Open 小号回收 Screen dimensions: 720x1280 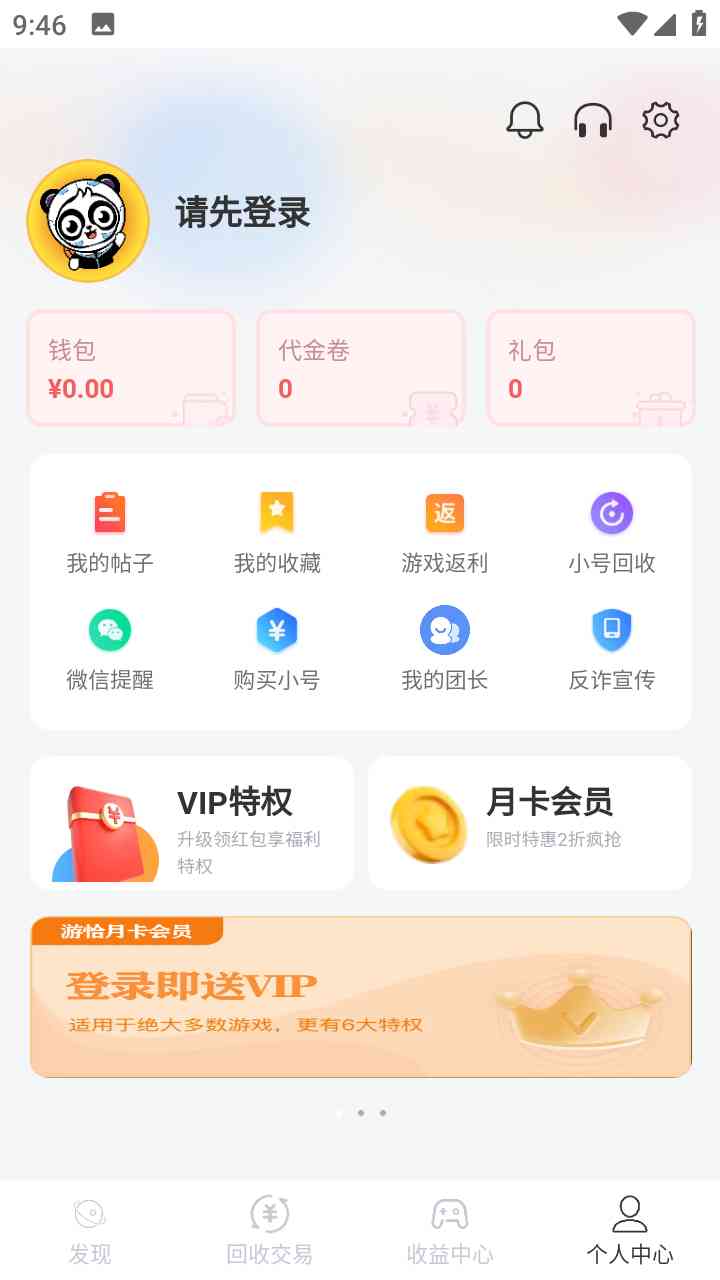(x=611, y=534)
